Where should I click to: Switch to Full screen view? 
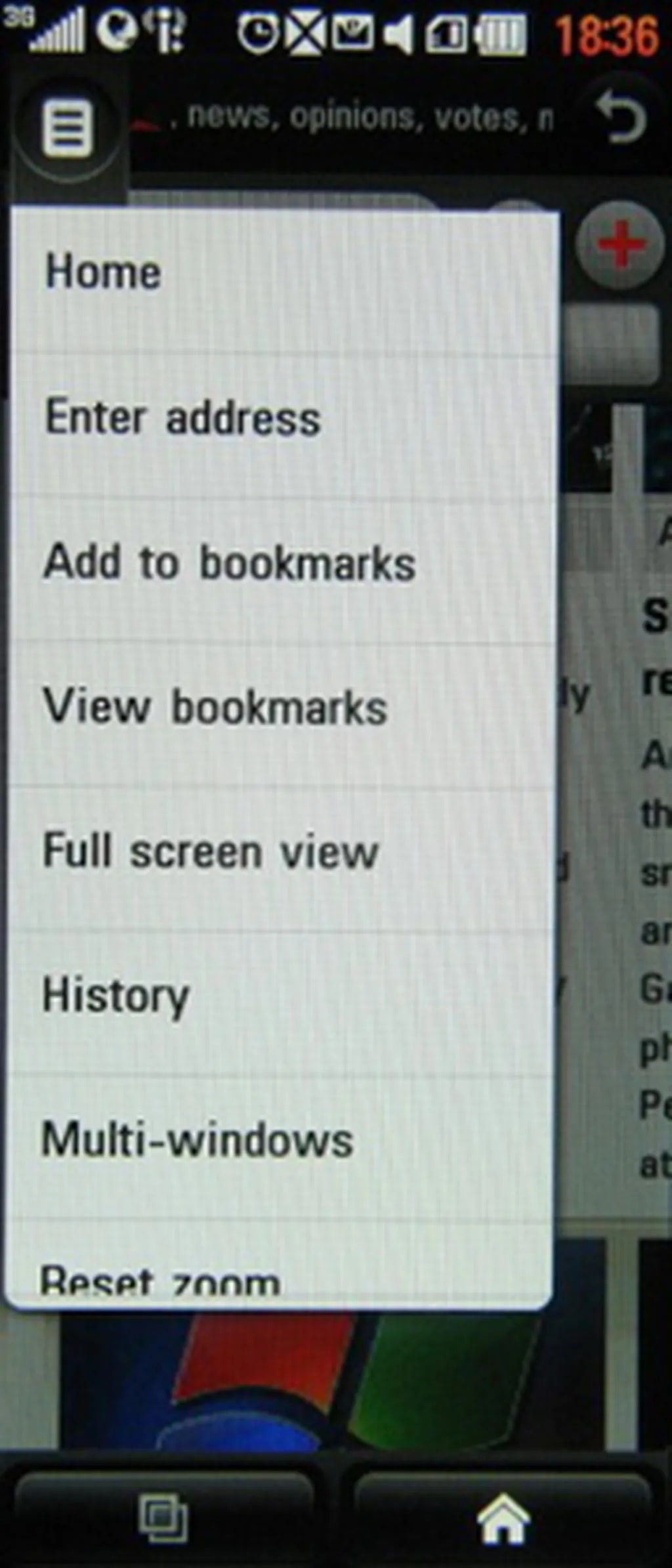click(210, 851)
